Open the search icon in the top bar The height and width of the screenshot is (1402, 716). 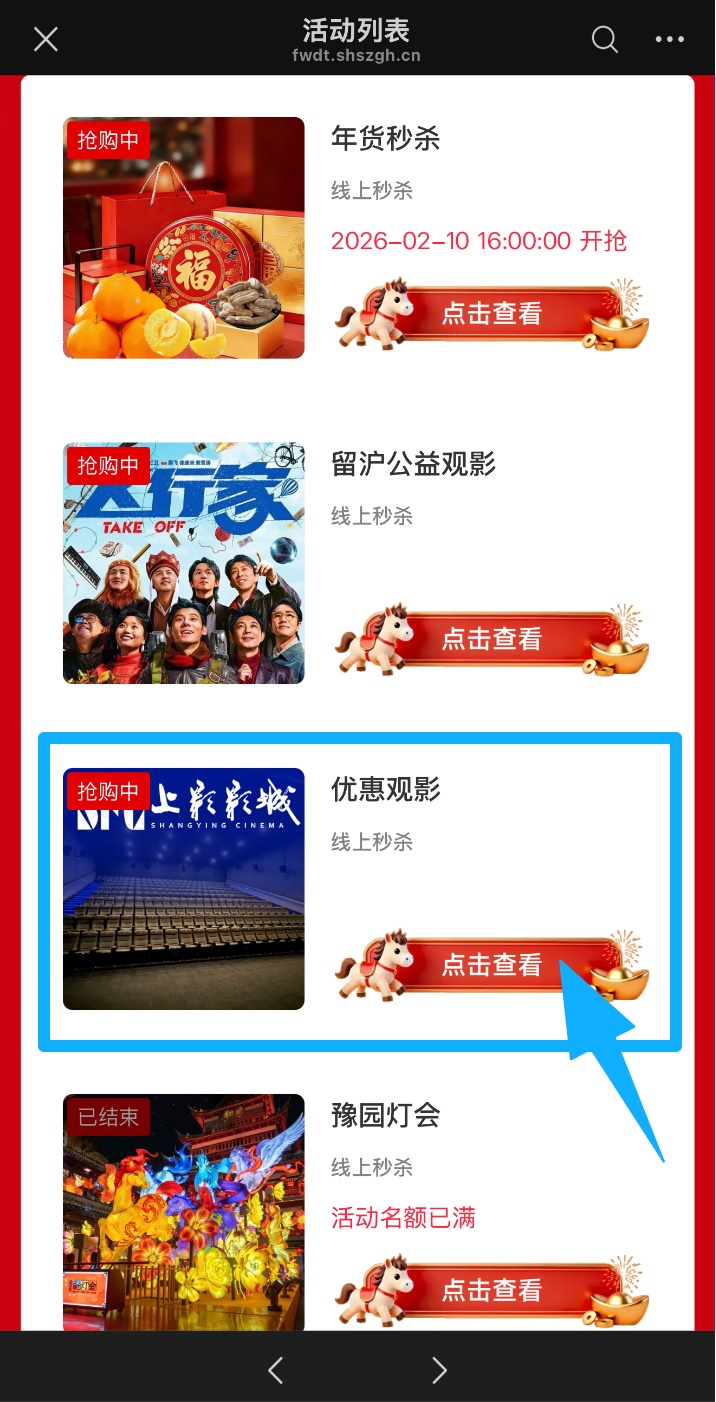(x=604, y=39)
